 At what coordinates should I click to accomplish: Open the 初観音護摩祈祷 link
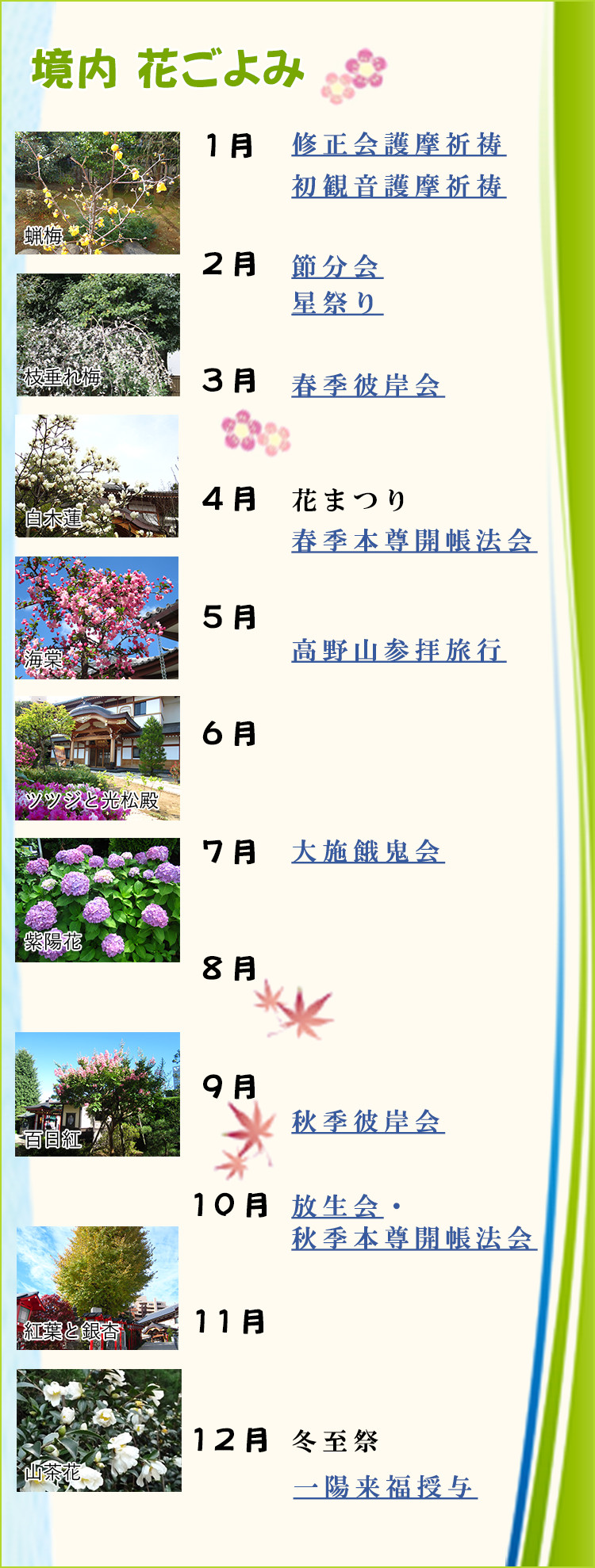pyautogui.click(x=398, y=186)
